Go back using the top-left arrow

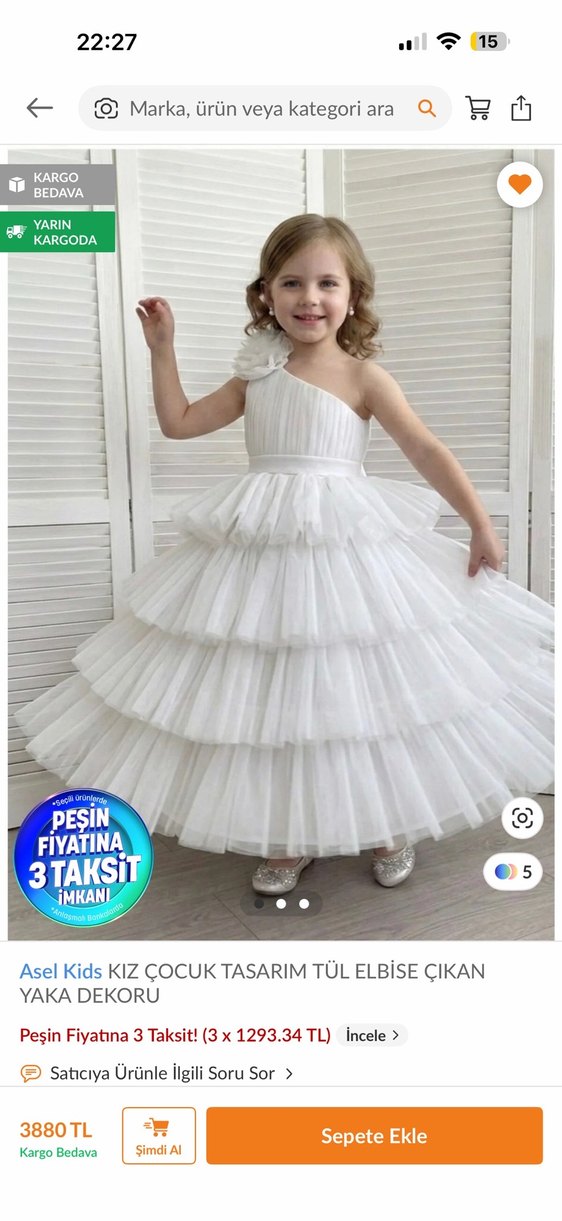pyautogui.click(x=39, y=108)
